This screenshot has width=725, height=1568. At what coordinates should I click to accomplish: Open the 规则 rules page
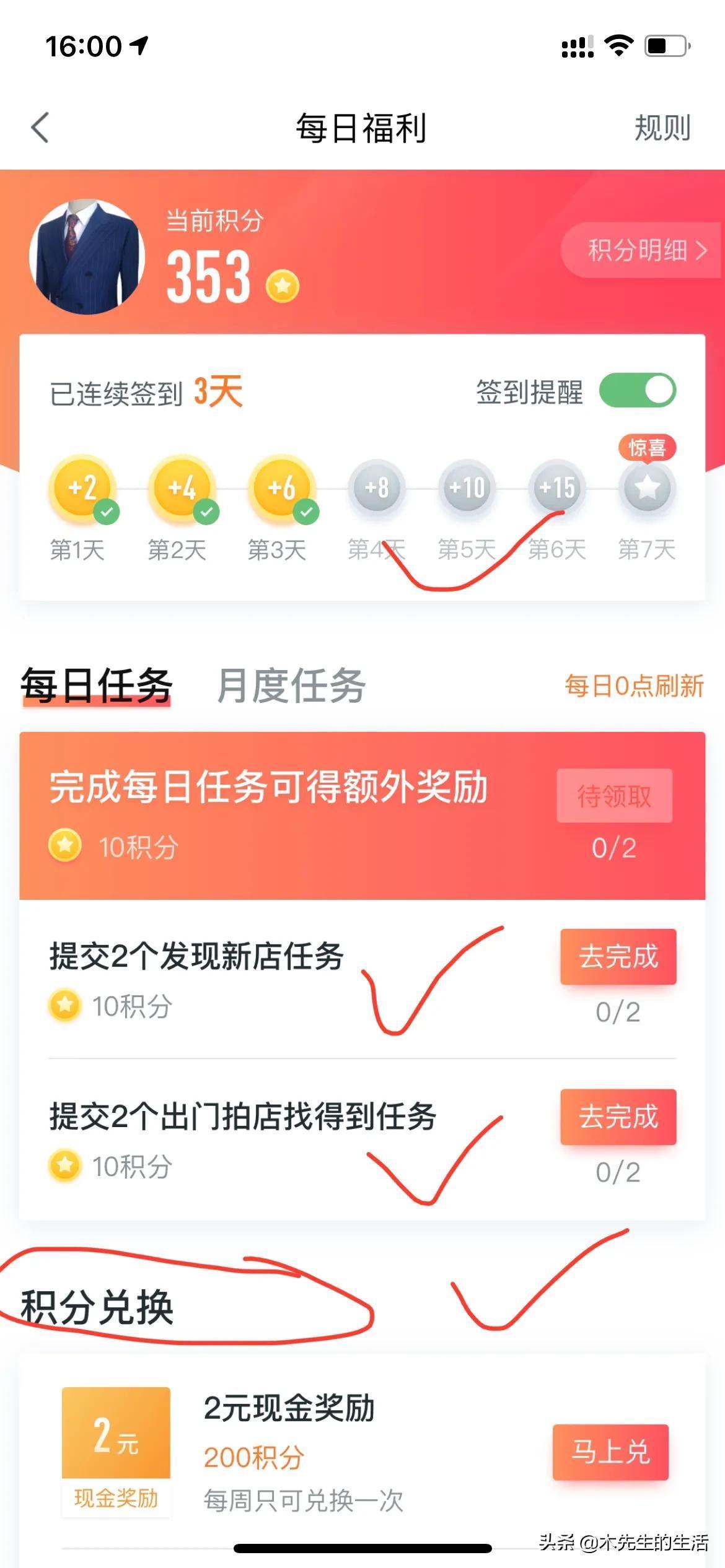coord(662,128)
